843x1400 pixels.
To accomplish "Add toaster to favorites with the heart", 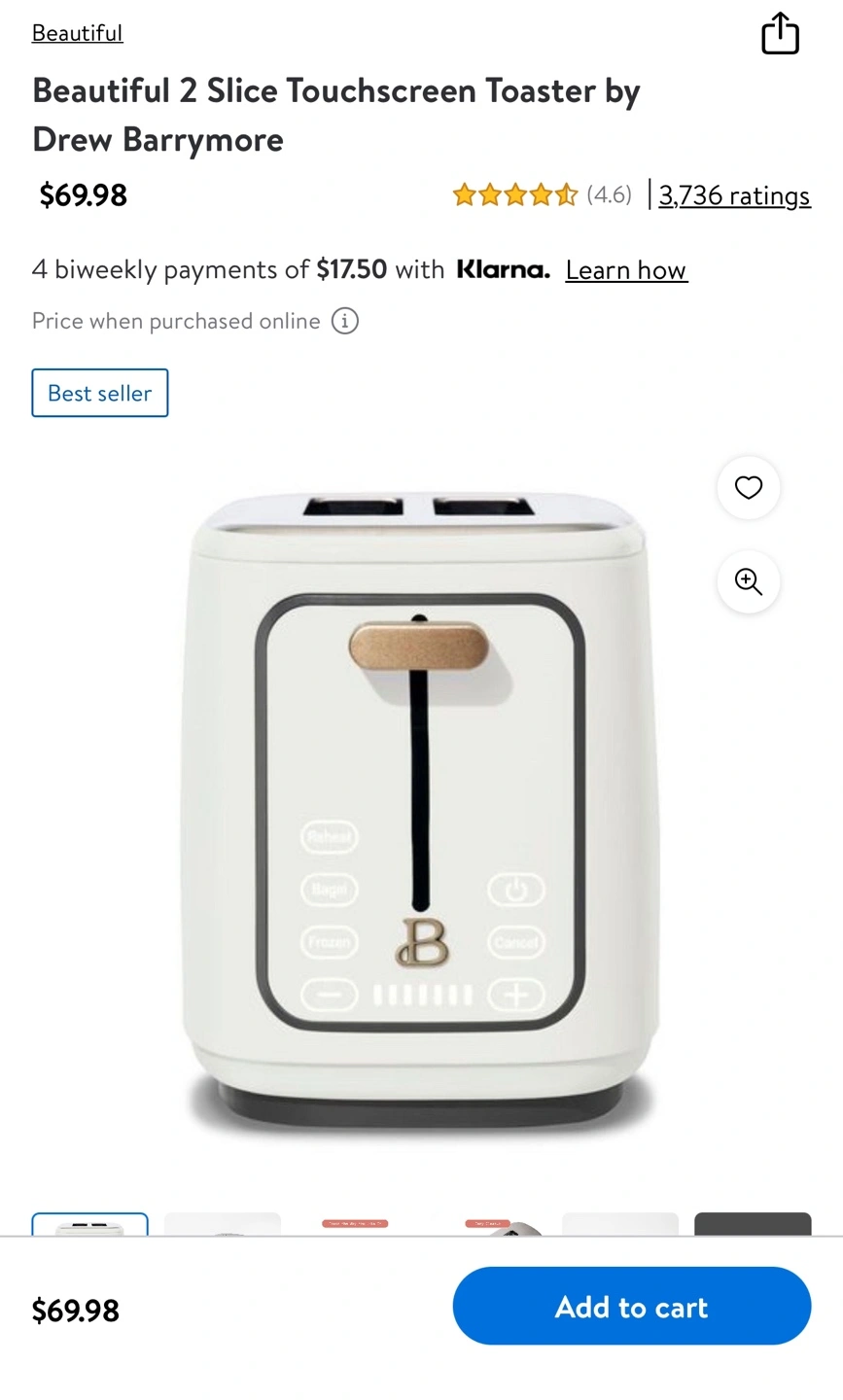I will (749, 487).
